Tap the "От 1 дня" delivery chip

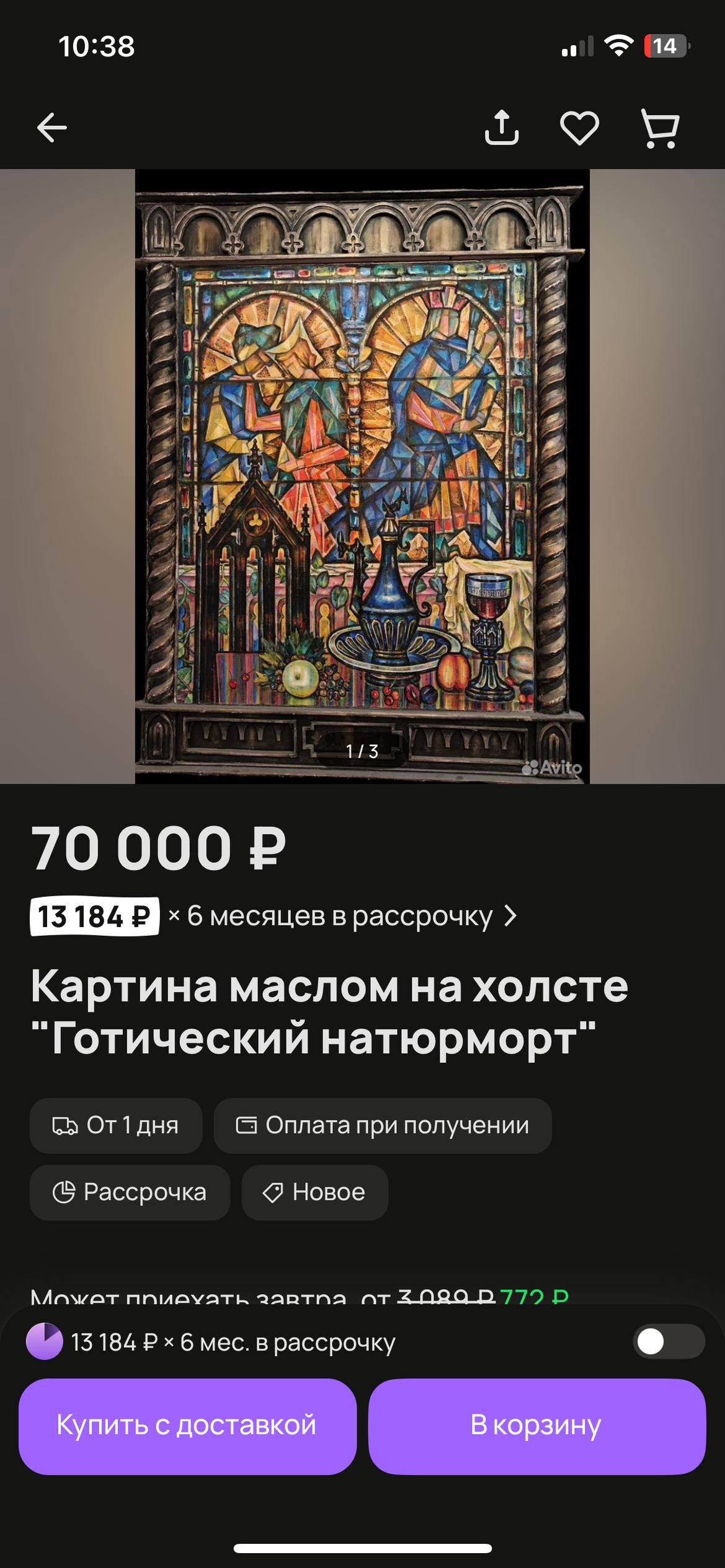click(116, 1125)
